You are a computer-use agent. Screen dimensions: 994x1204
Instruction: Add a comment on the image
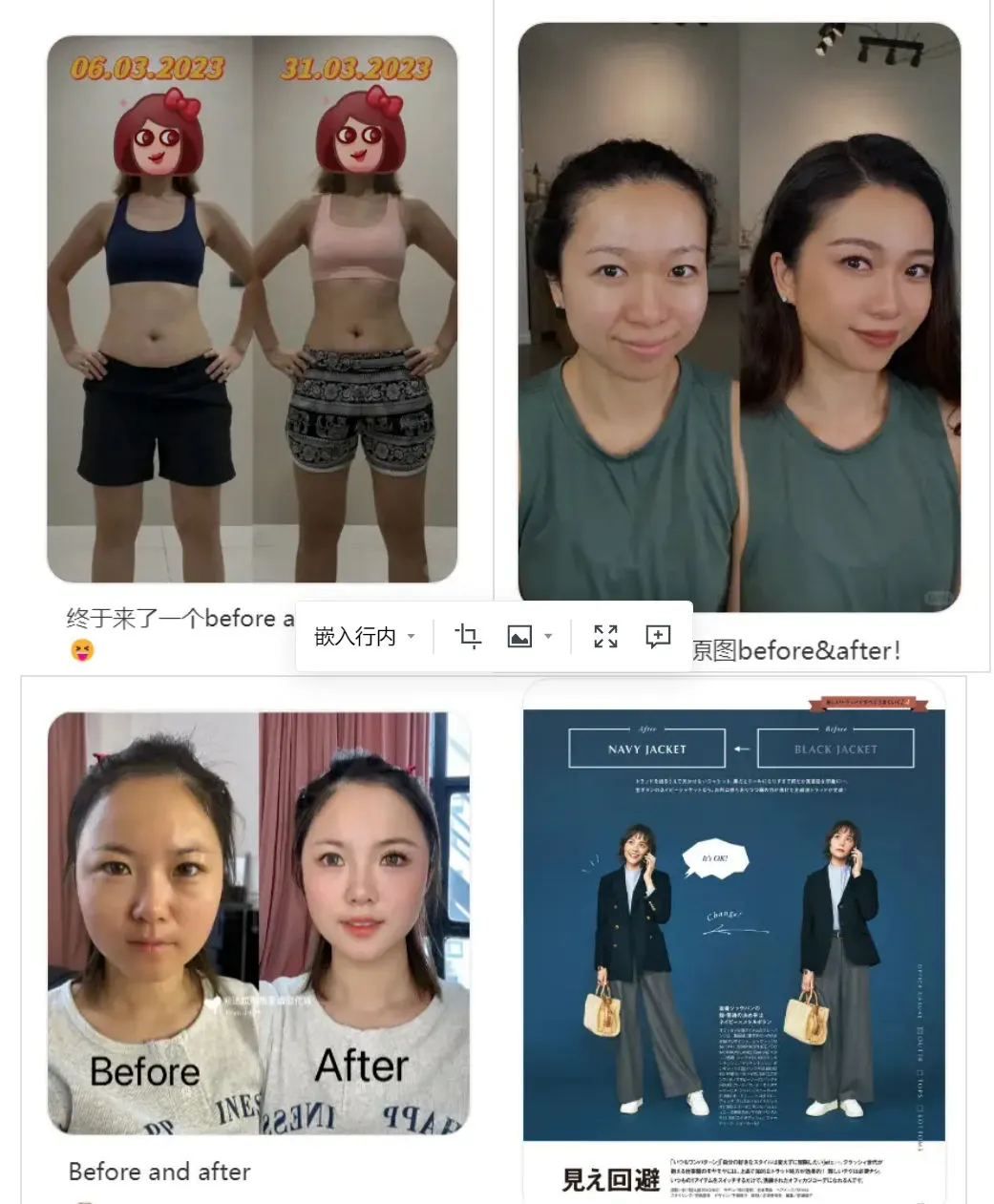pos(658,637)
